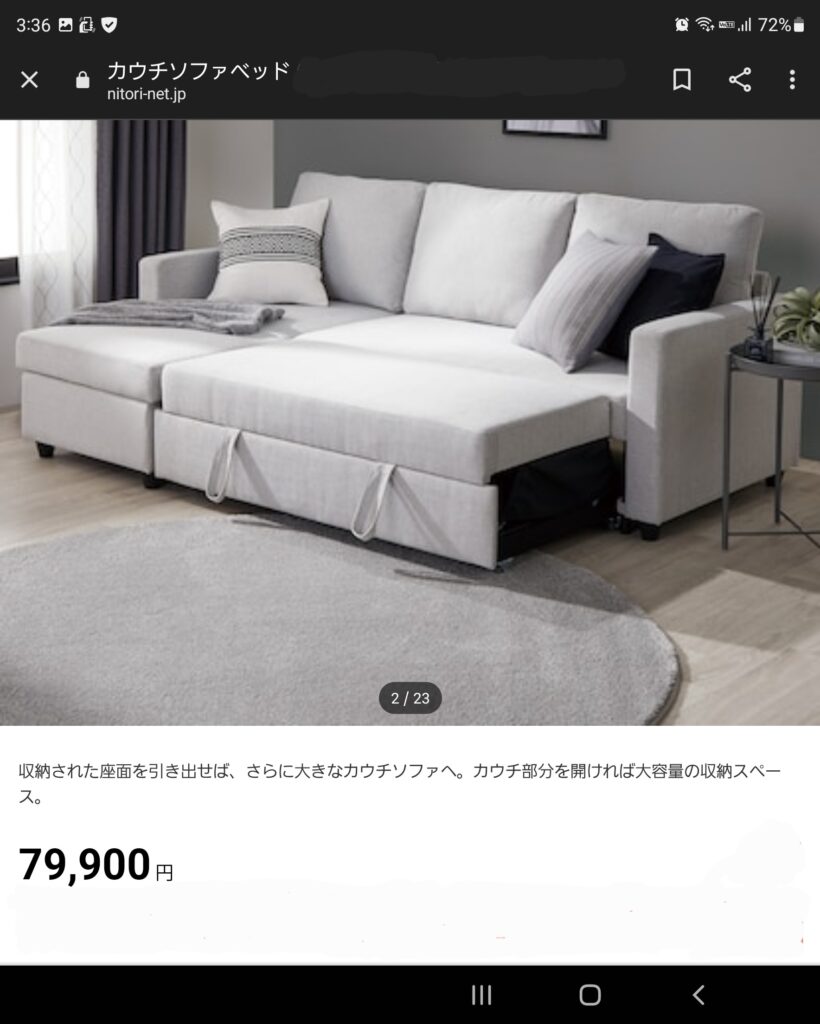
Task: Go to the home screen
Action: 590,994
